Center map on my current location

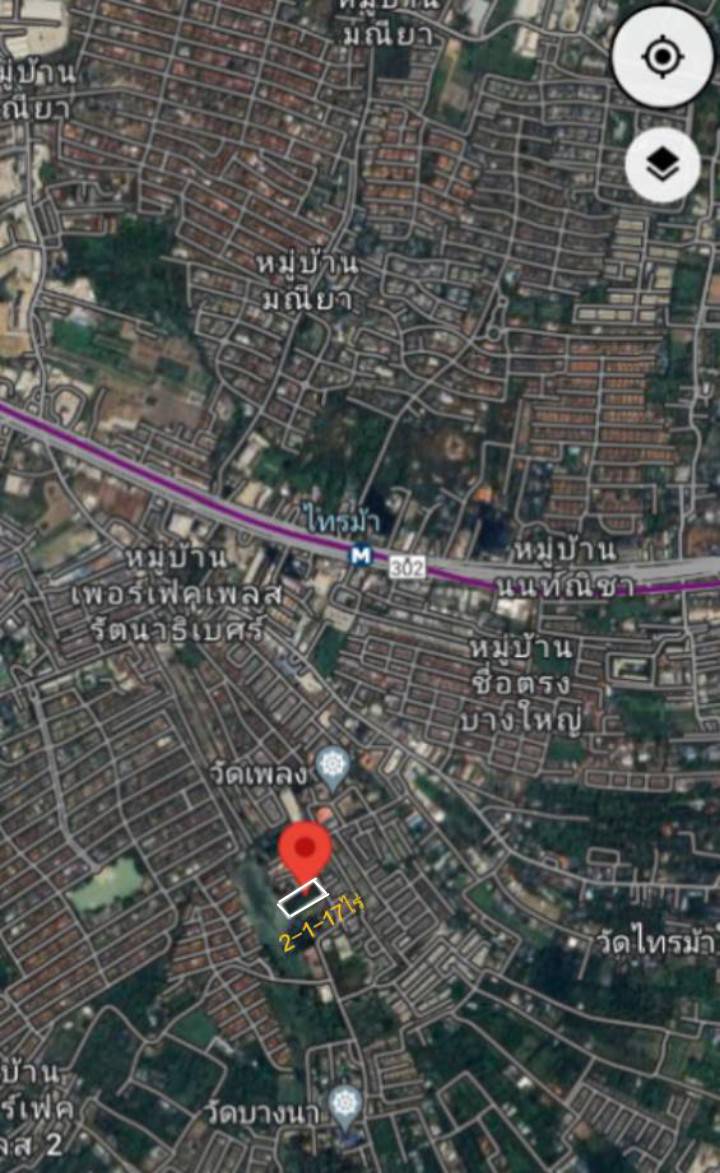[662, 56]
